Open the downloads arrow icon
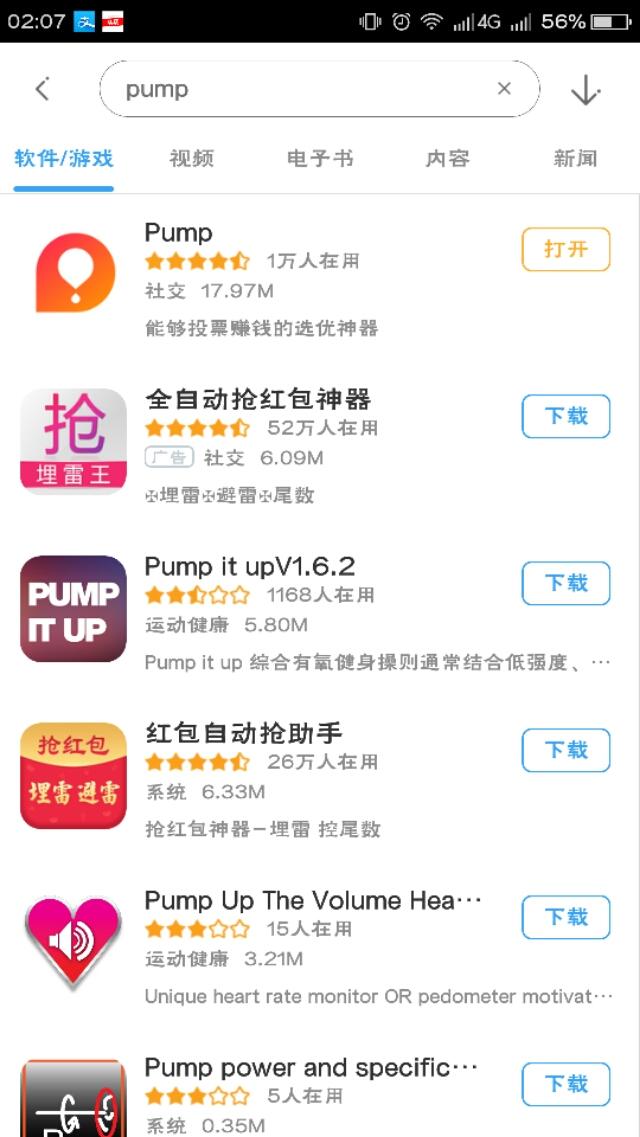This screenshot has width=640, height=1137. (x=585, y=91)
